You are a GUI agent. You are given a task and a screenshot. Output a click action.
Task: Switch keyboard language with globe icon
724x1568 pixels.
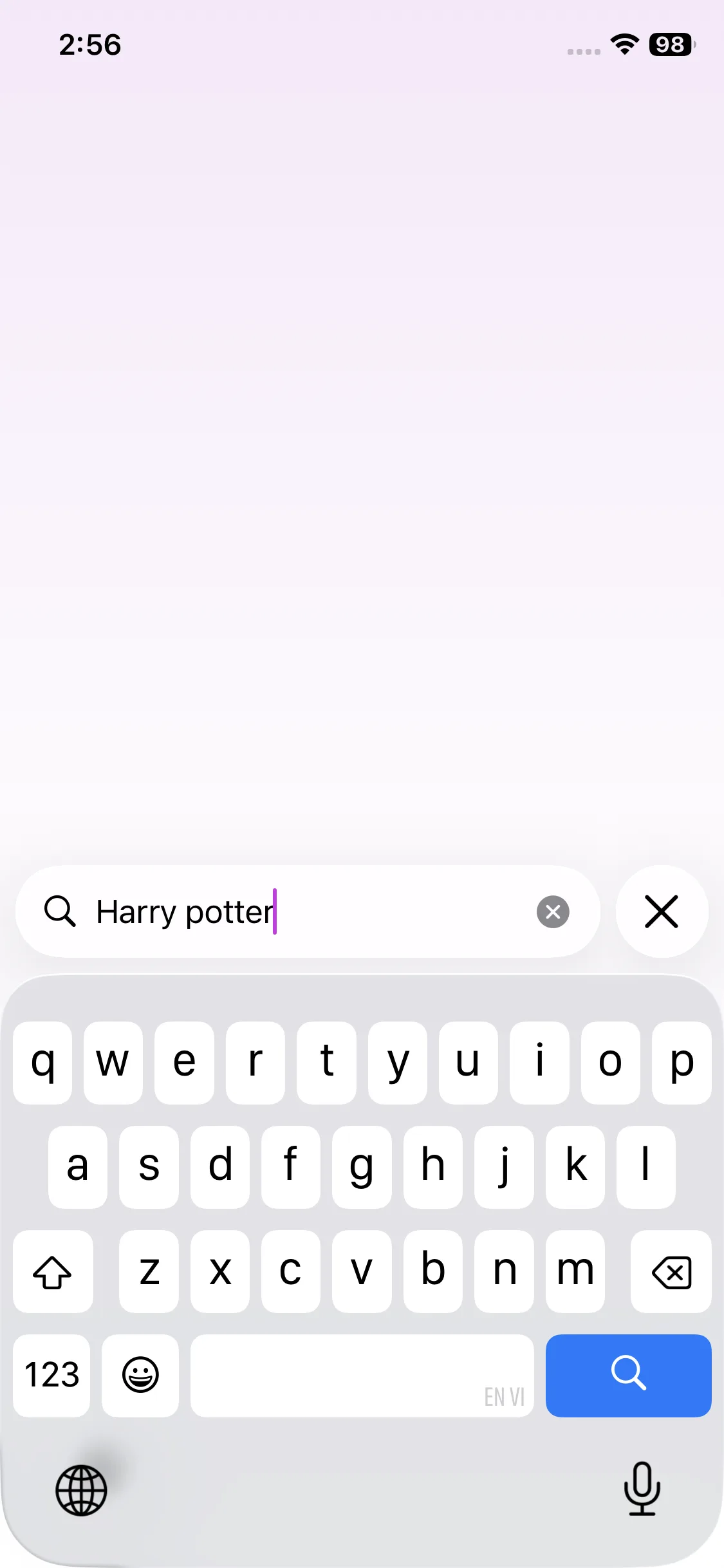pos(81,1490)
